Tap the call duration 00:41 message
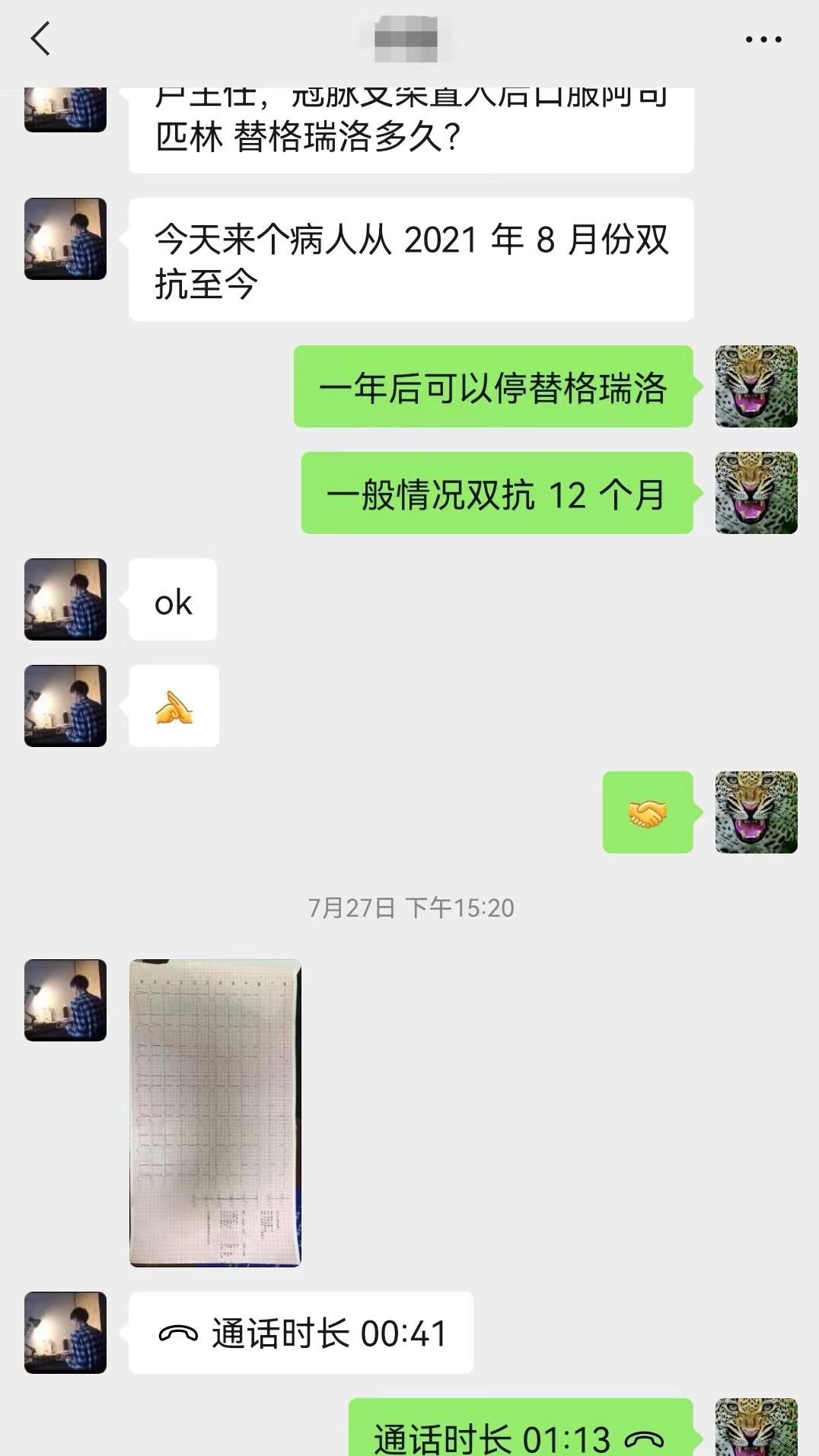The width and height of the screenshot is (819, 1456). 301,1333
